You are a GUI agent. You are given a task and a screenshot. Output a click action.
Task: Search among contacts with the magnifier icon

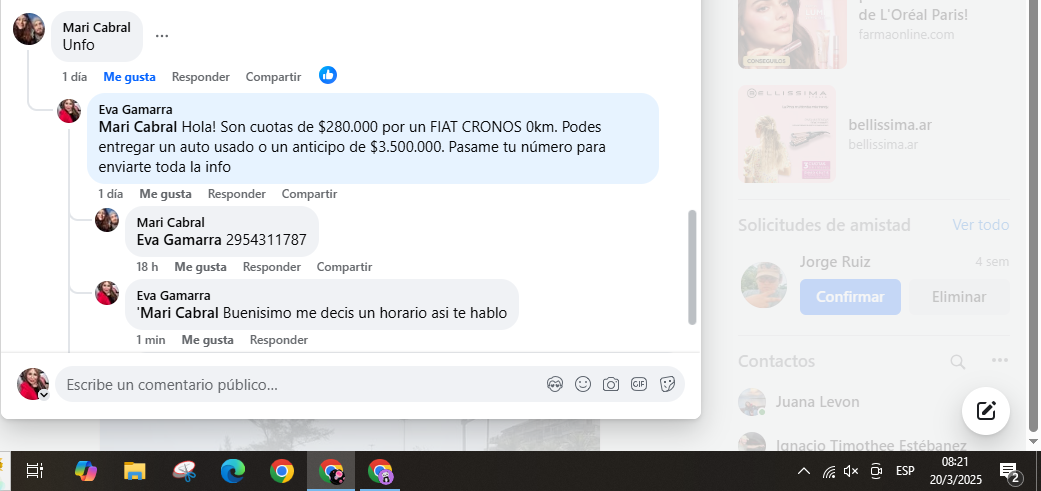(957, 361)
